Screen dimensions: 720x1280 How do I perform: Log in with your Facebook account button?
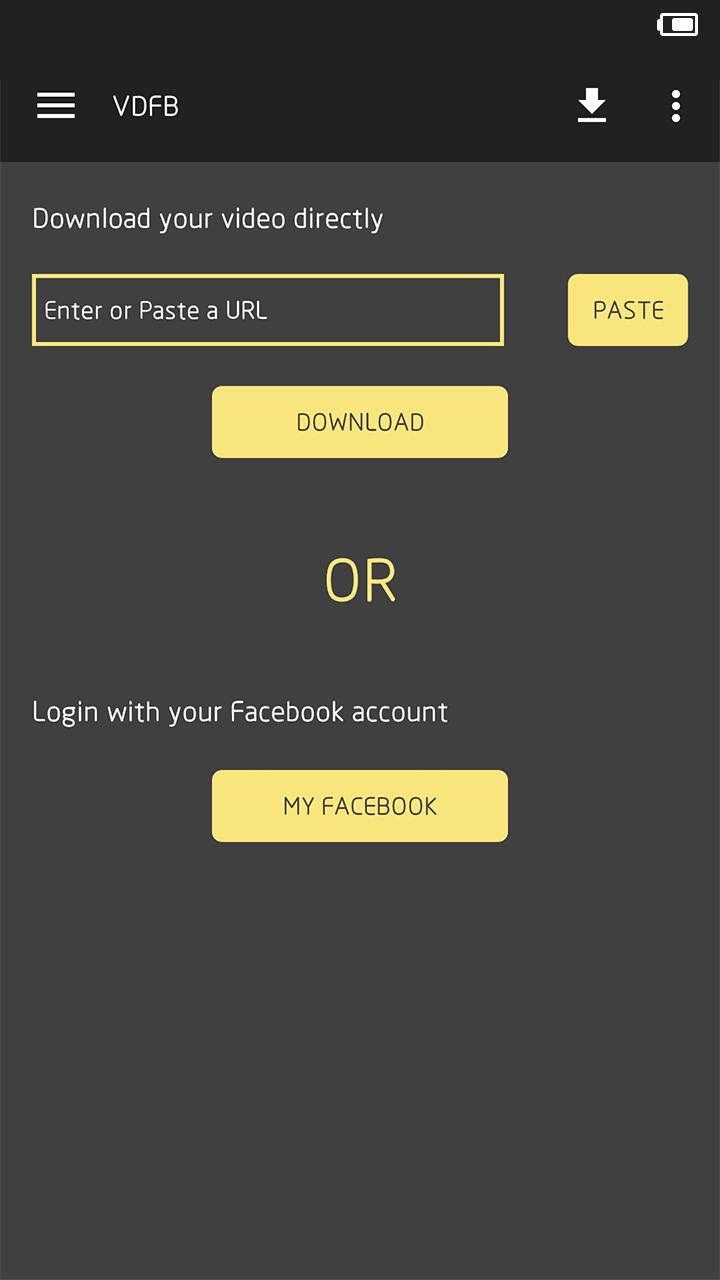click(359, 805)
